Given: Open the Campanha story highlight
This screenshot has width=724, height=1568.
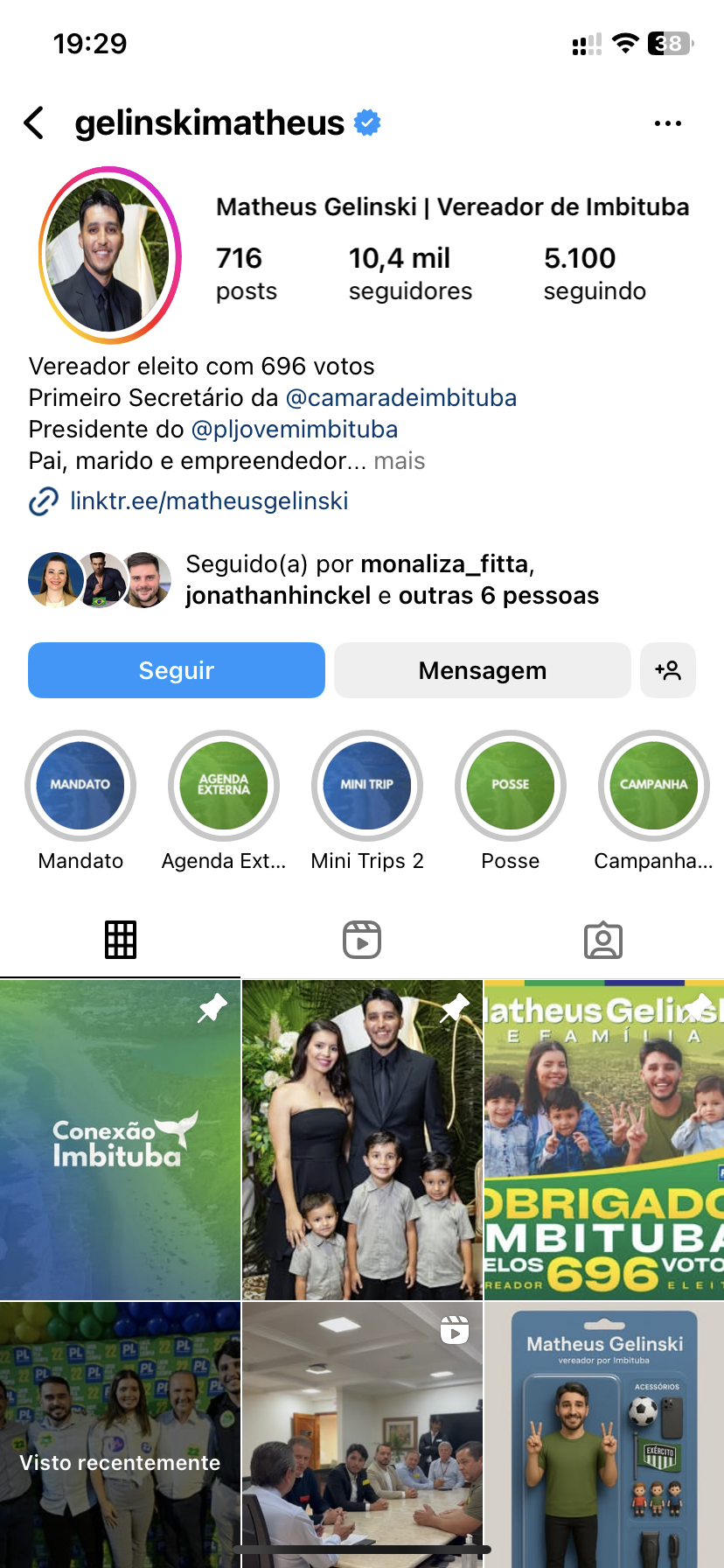Looking at the screenshot, I should [x=653, y=785].
